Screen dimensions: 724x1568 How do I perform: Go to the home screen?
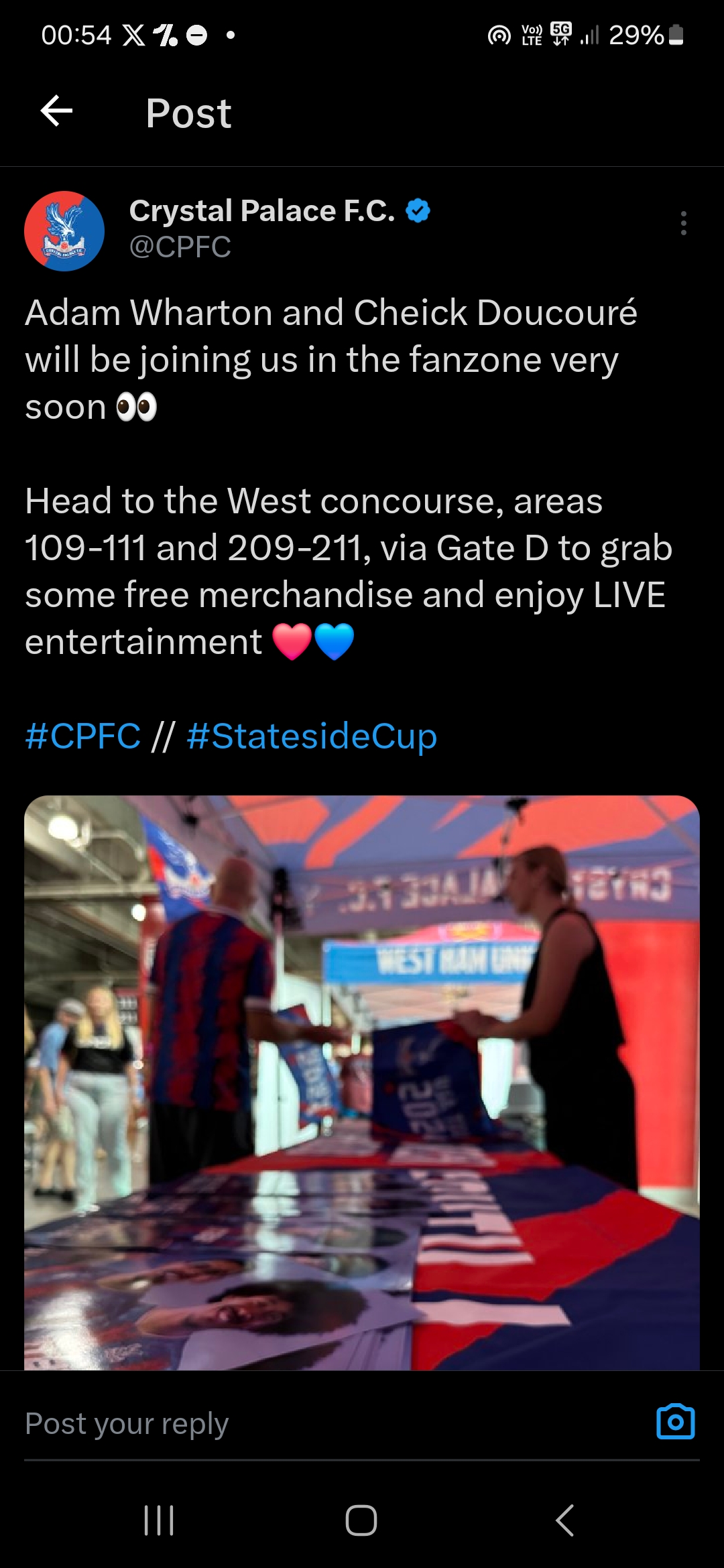(x=361, y=1520)
